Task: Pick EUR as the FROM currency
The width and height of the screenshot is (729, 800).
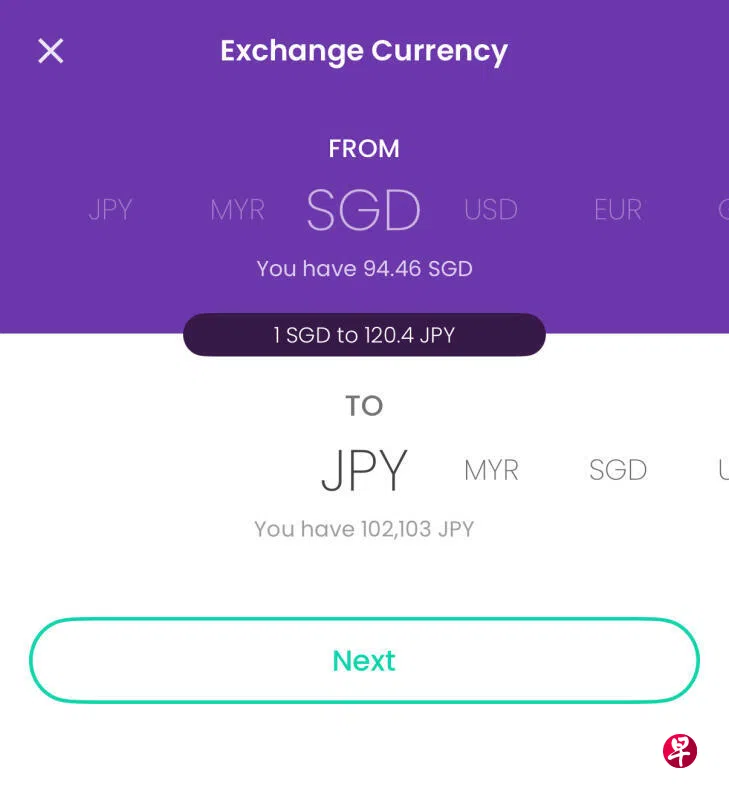Action: coord(617,210)
